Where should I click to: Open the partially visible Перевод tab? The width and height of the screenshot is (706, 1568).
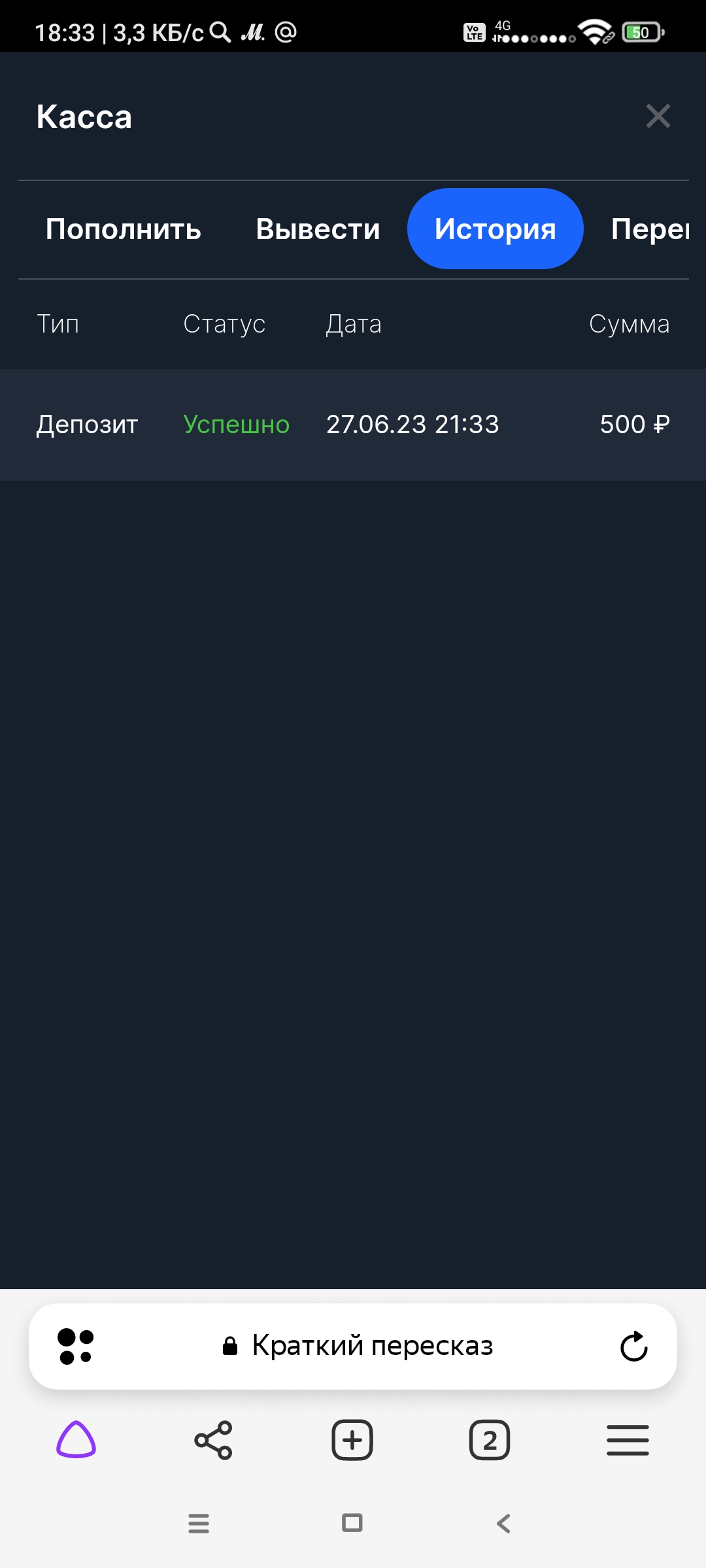pos(650,229)
